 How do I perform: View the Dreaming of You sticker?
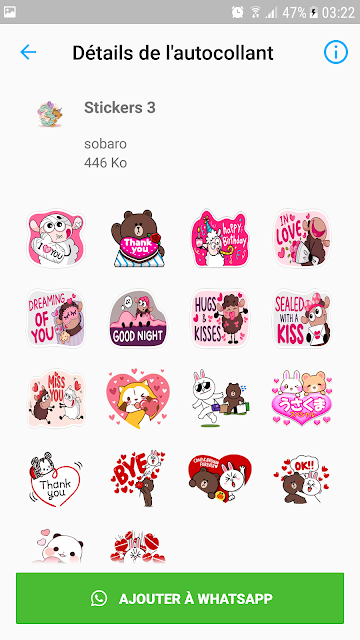pyautogui.click(x=56, y=318)
